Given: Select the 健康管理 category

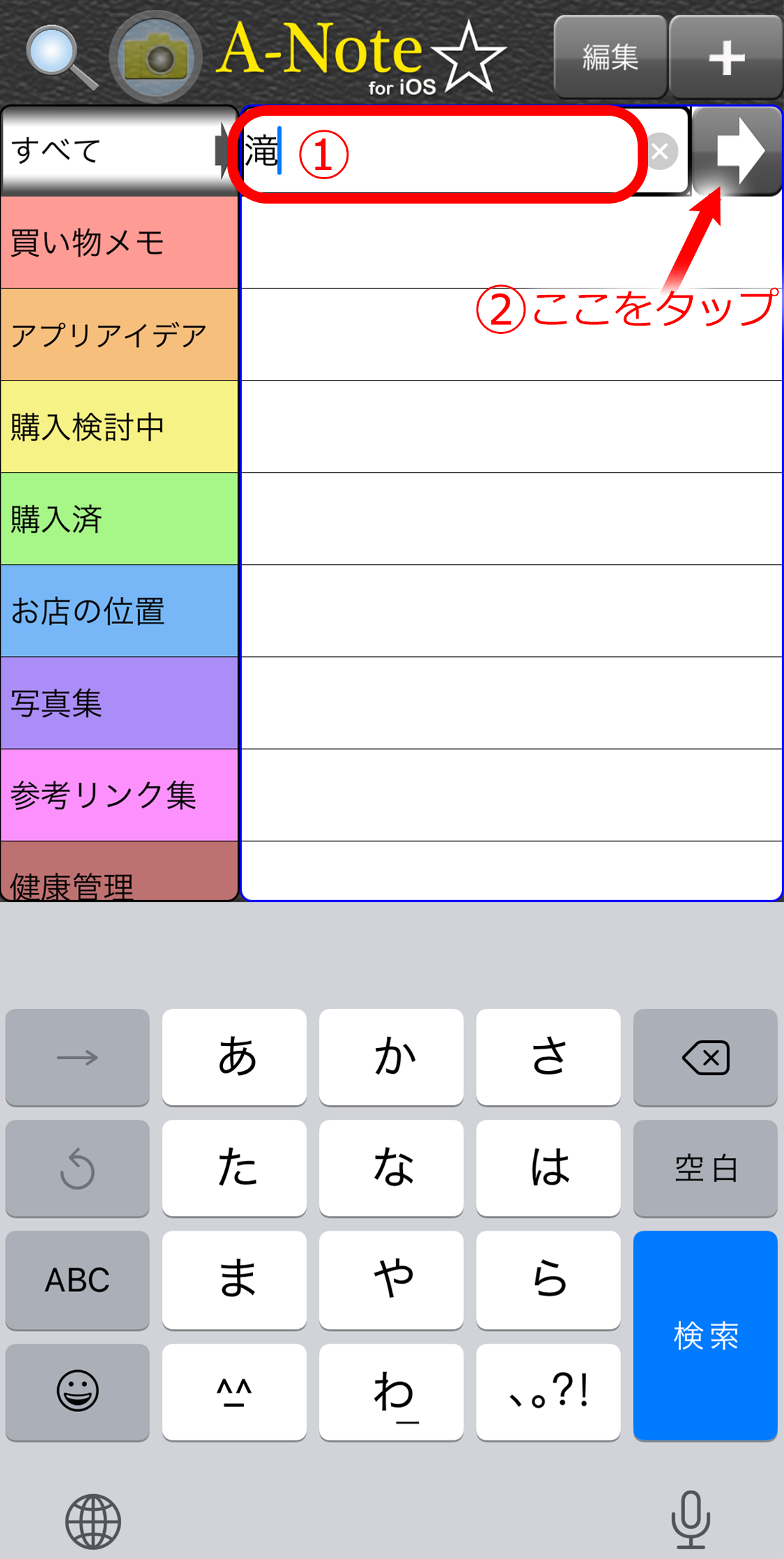Looking at the screenshot, I should [119, 872].
